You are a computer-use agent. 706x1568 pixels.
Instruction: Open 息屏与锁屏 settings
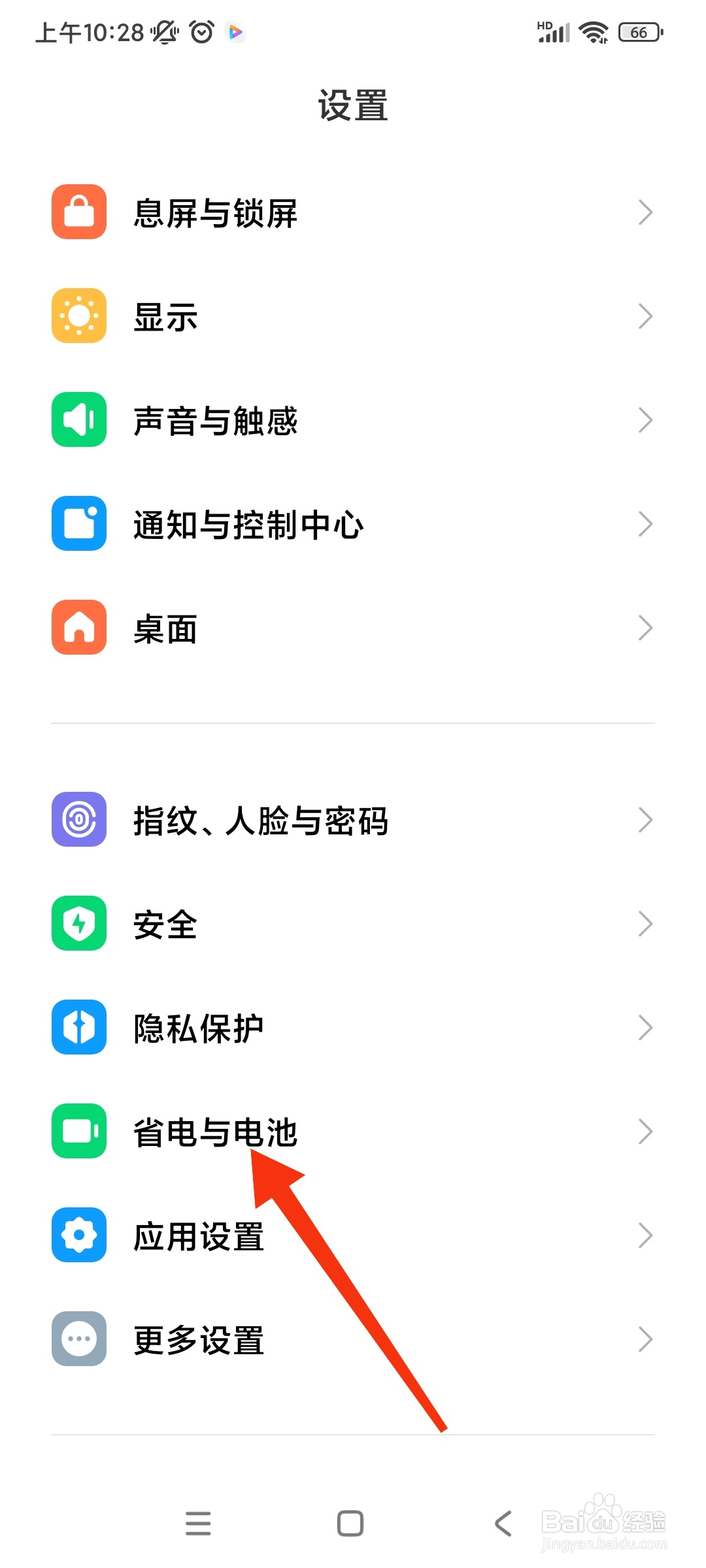(353, 212)
